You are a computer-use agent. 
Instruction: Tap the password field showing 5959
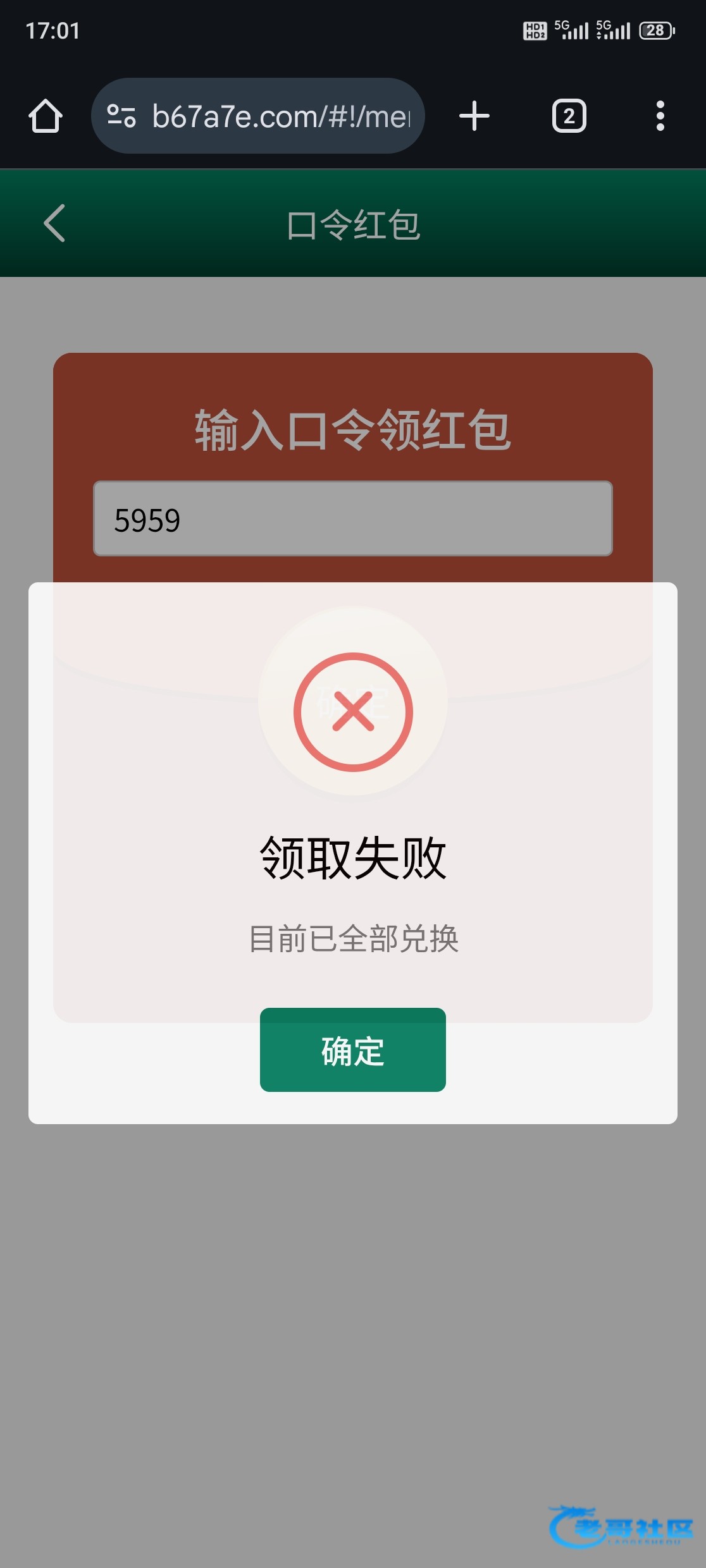coord(352,519)
